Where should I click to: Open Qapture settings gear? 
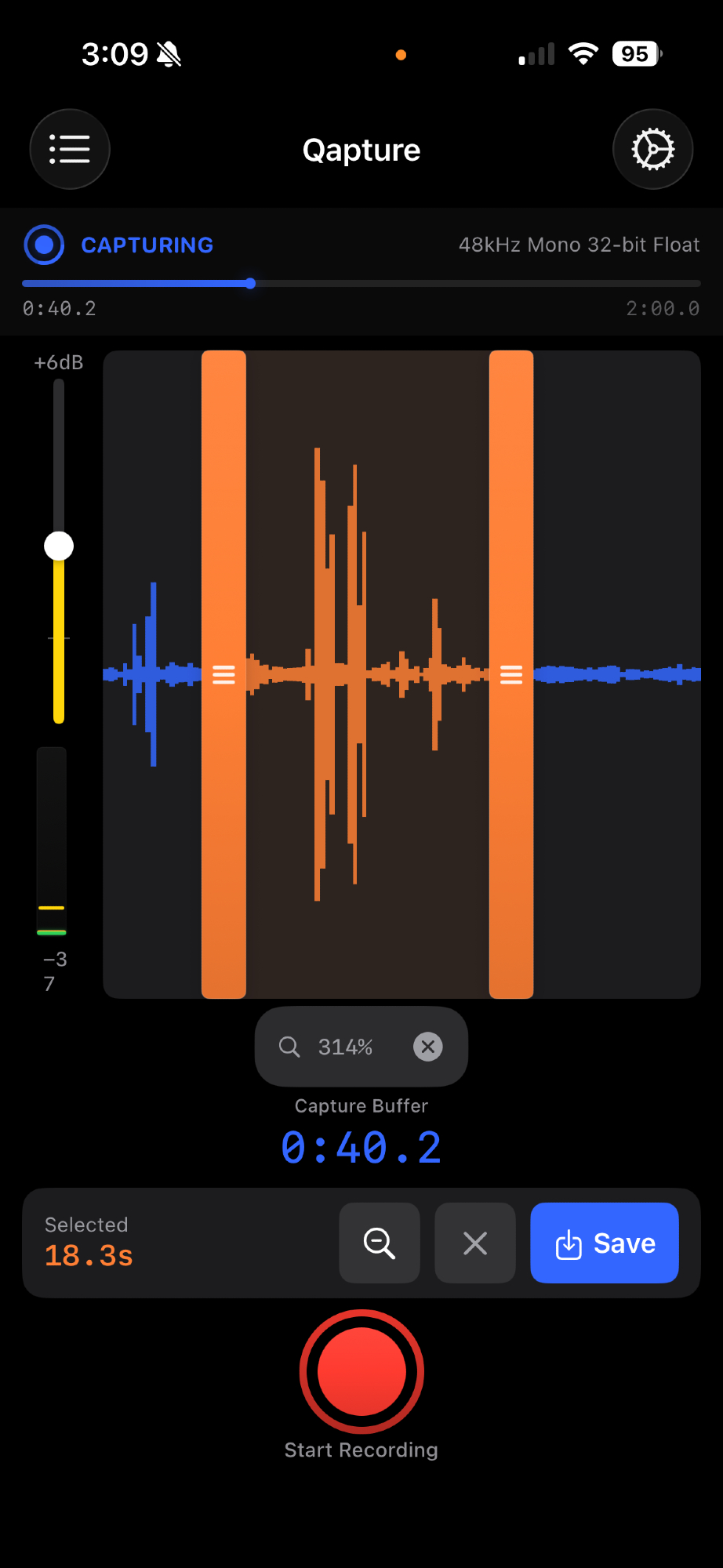(652, 149)
